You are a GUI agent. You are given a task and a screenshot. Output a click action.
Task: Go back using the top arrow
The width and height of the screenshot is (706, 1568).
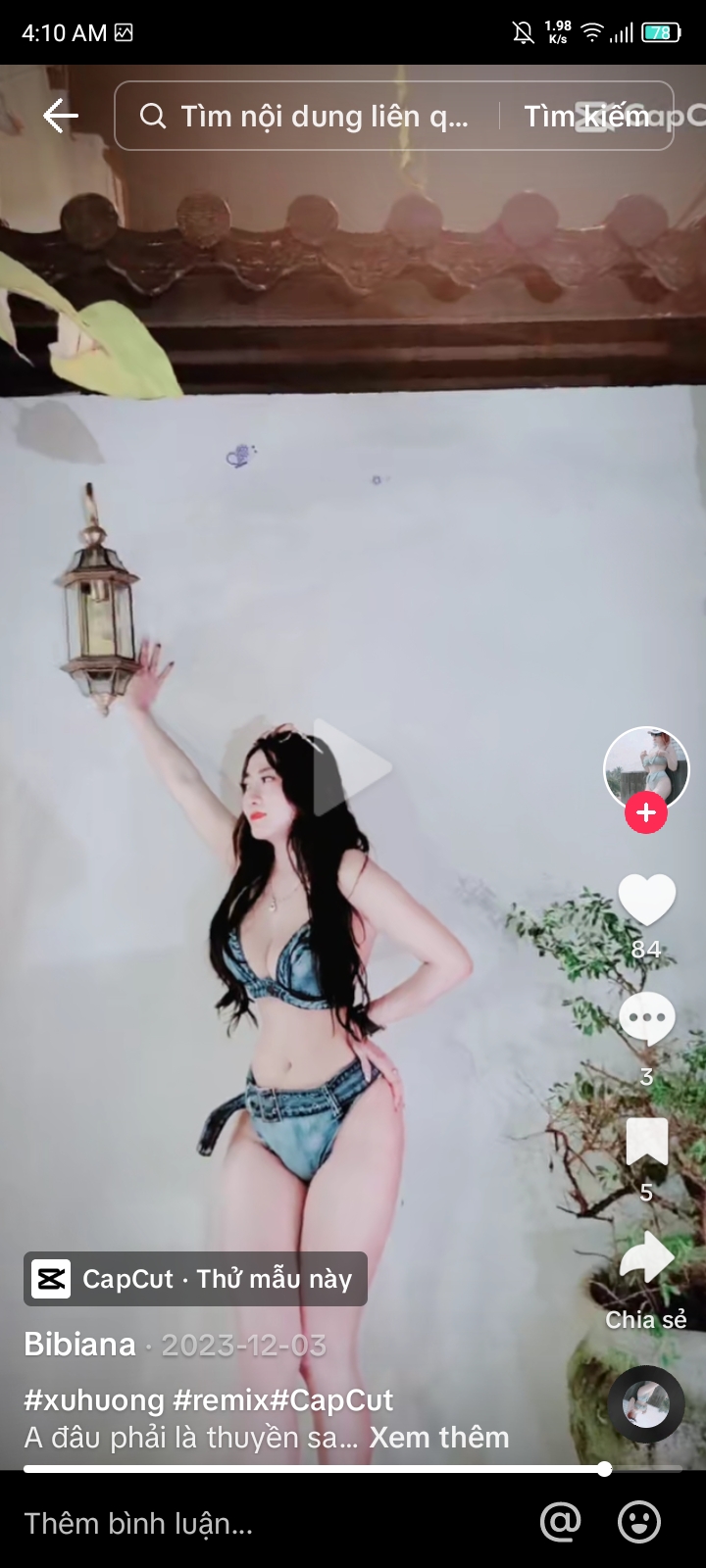(61, 116)
